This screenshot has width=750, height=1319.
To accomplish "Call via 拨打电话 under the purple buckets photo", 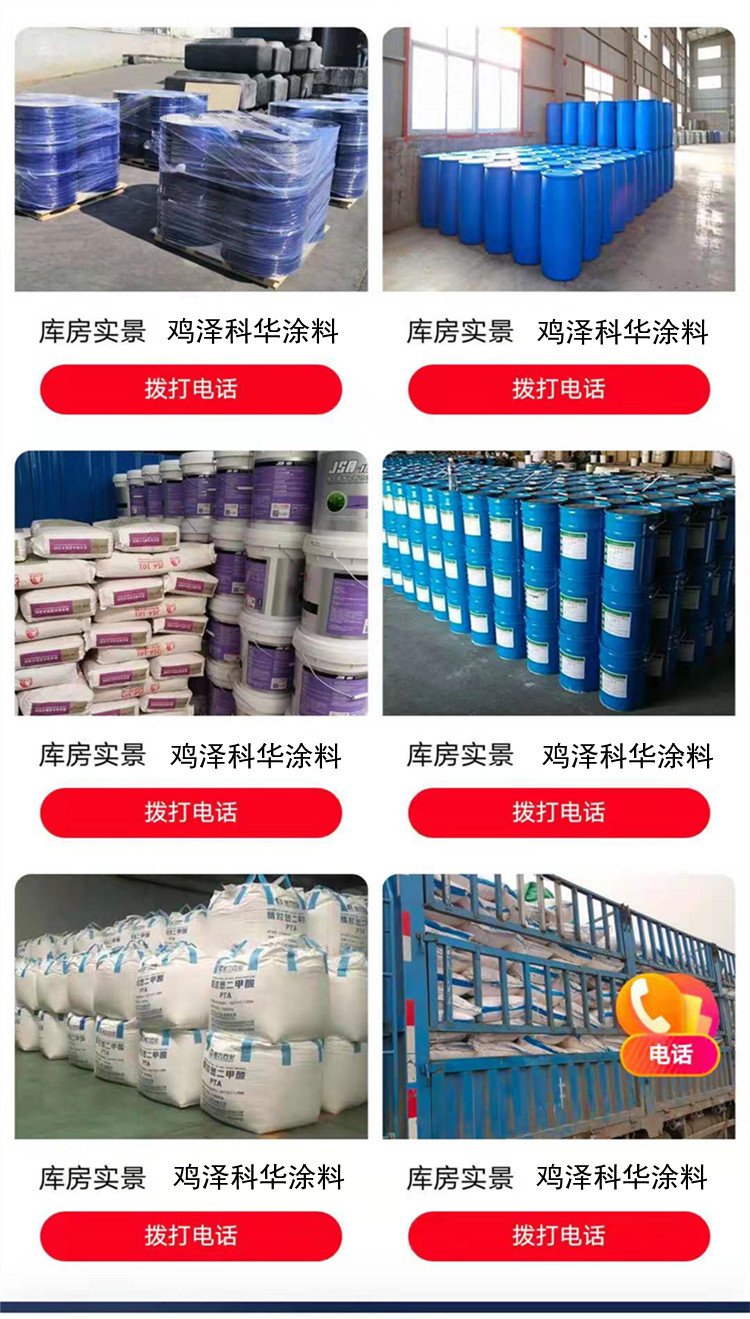I will pyautogui.click(x=191, y=812).
